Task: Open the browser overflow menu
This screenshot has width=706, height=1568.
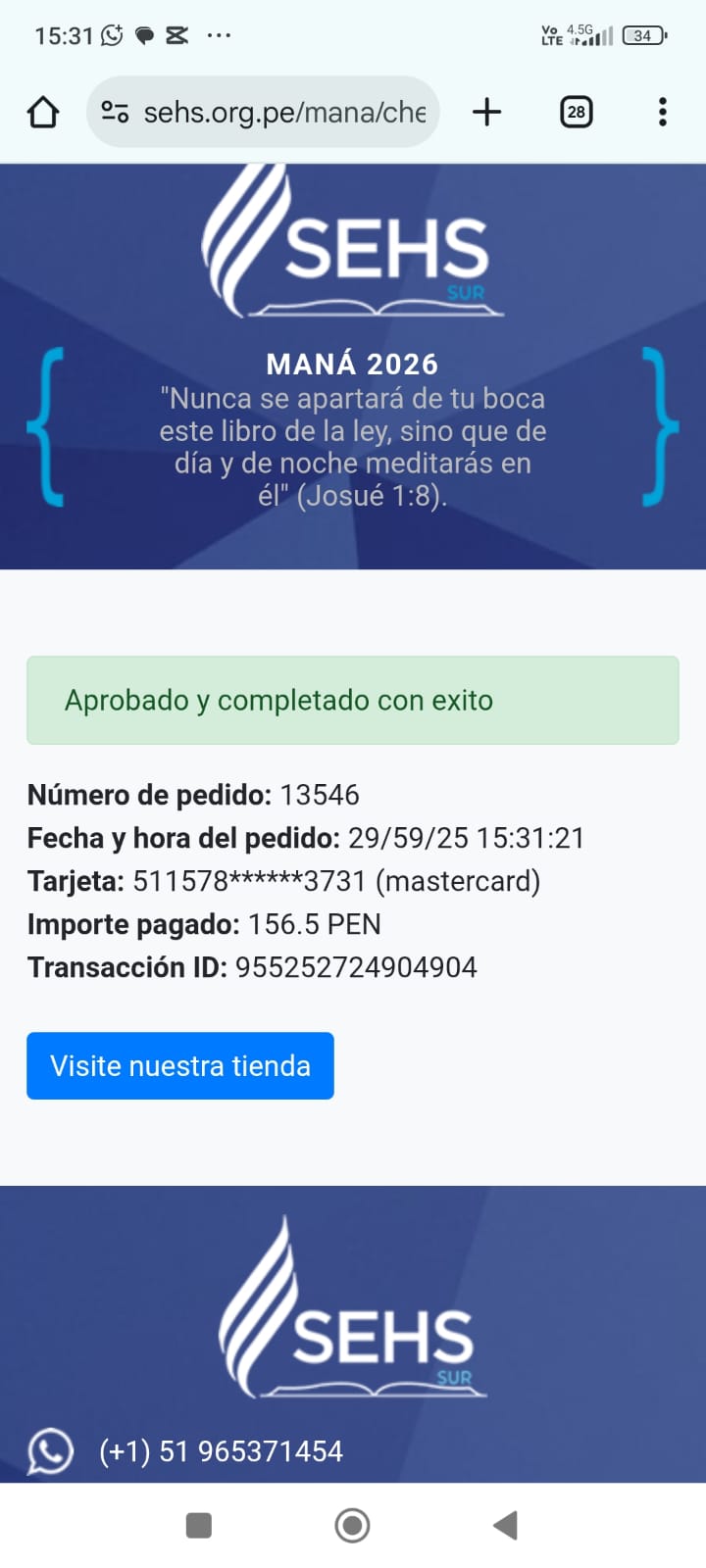Action: click(663, 113)
